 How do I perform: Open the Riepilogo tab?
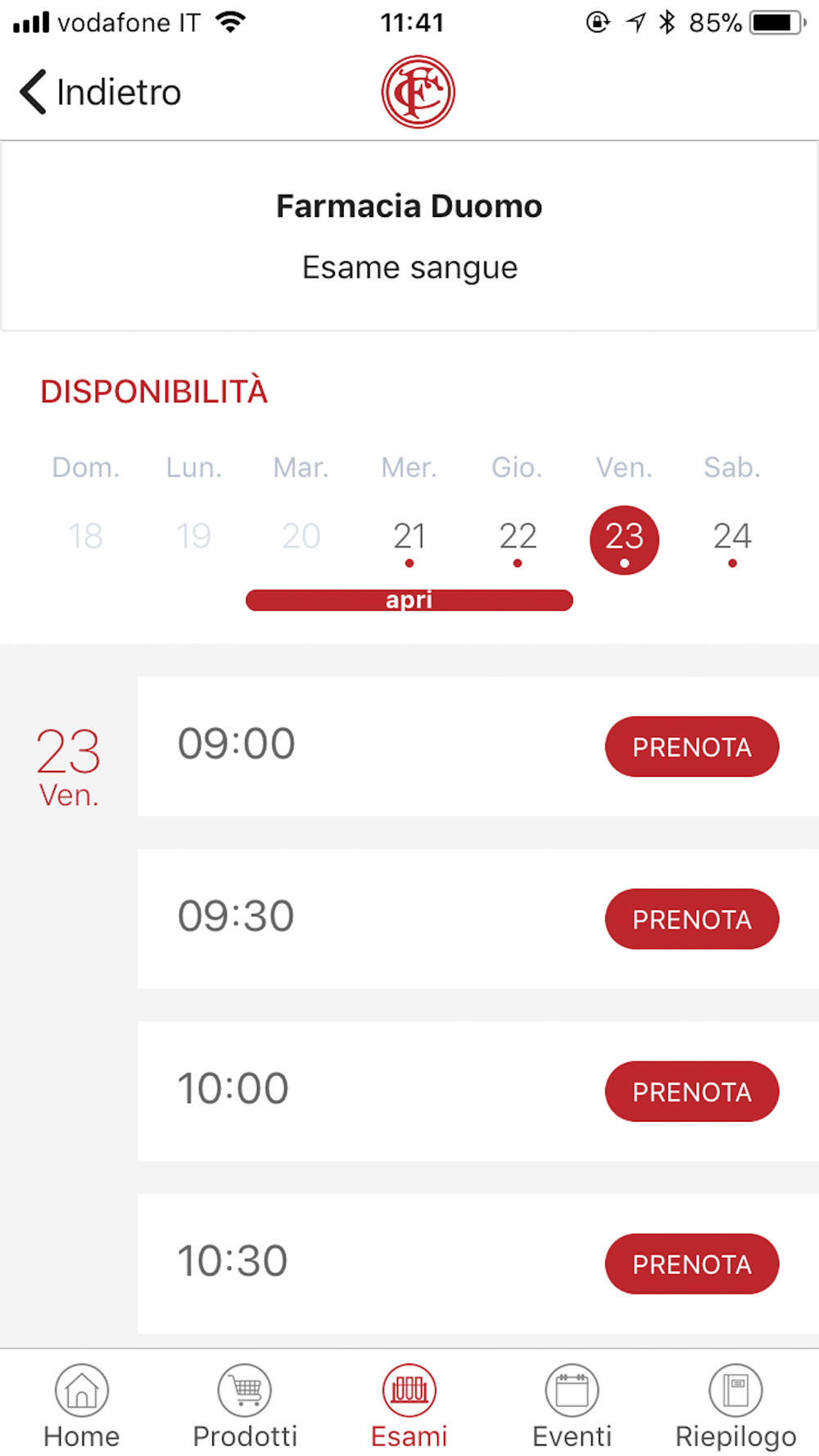click(735, 1406)
